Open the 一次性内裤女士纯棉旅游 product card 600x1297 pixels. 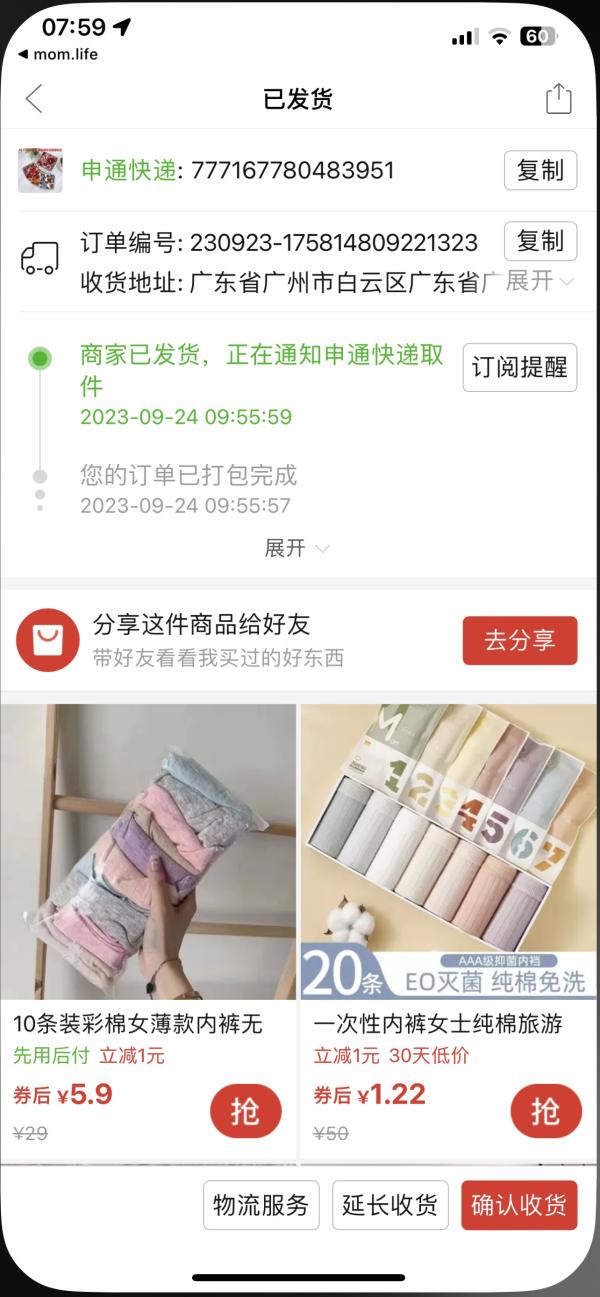click(x=449, y=930)
